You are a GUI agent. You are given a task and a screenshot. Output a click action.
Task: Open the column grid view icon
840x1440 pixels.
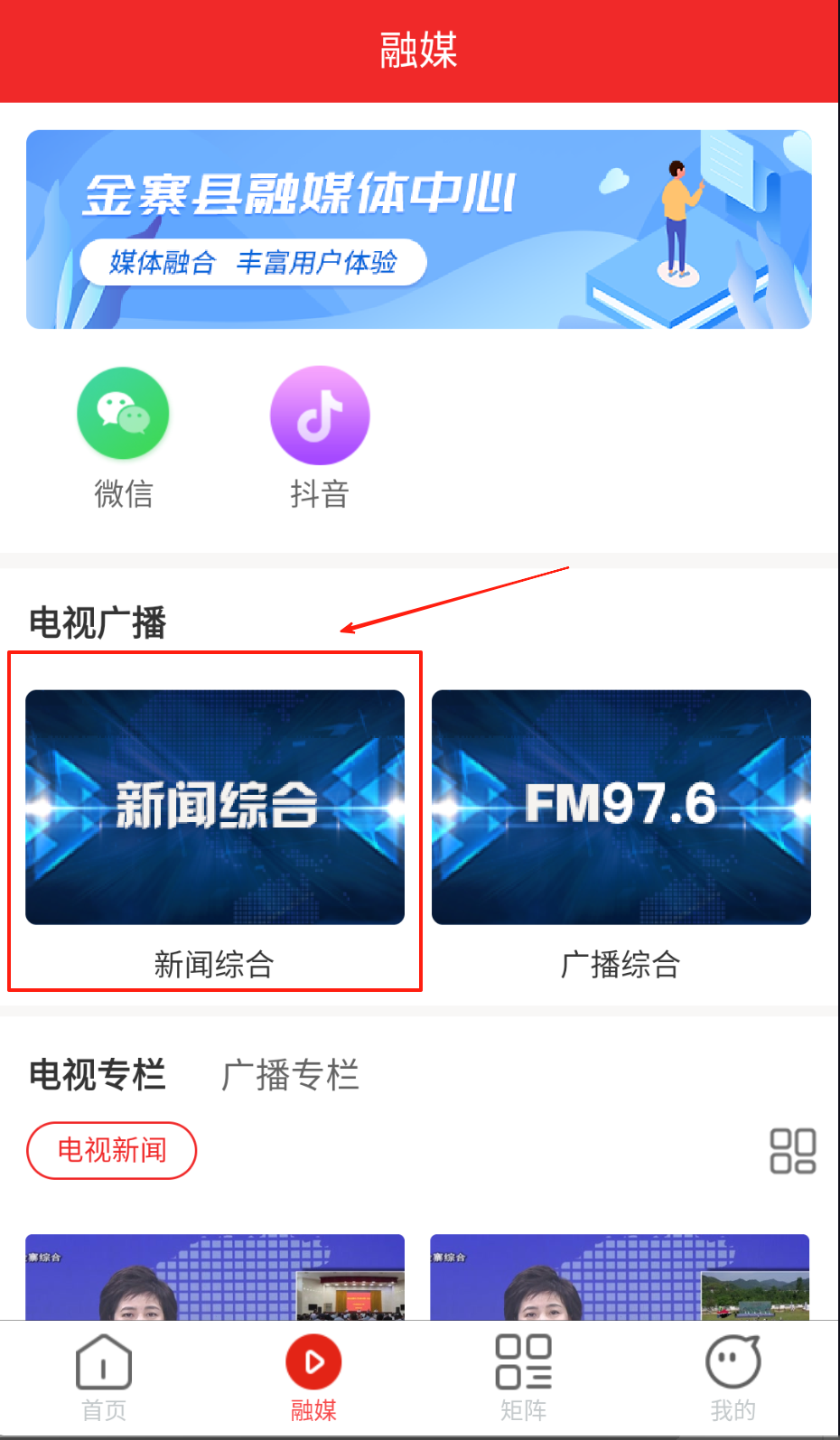pyautogui.click(x=792, y=1151)
